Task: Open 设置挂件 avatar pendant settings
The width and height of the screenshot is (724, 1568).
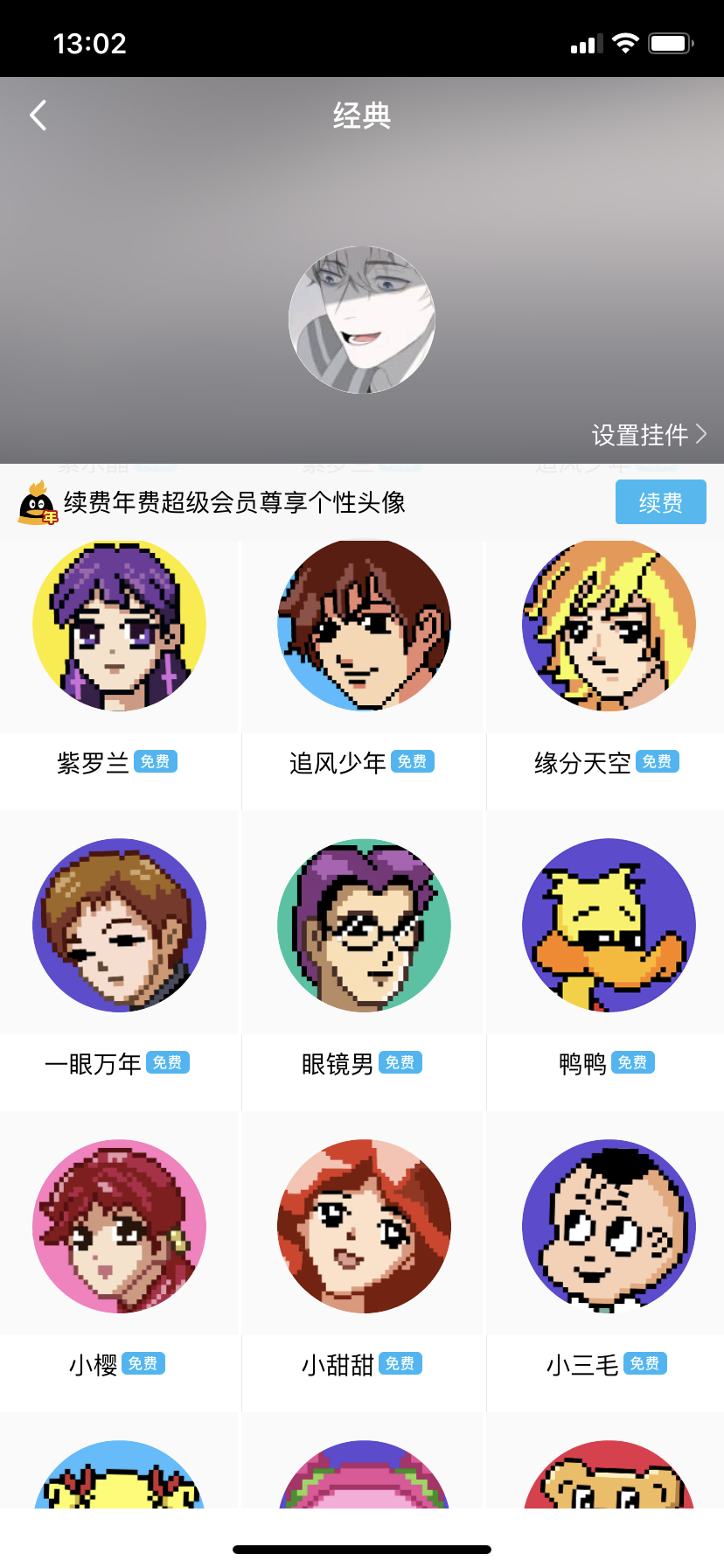Action: 649,435
